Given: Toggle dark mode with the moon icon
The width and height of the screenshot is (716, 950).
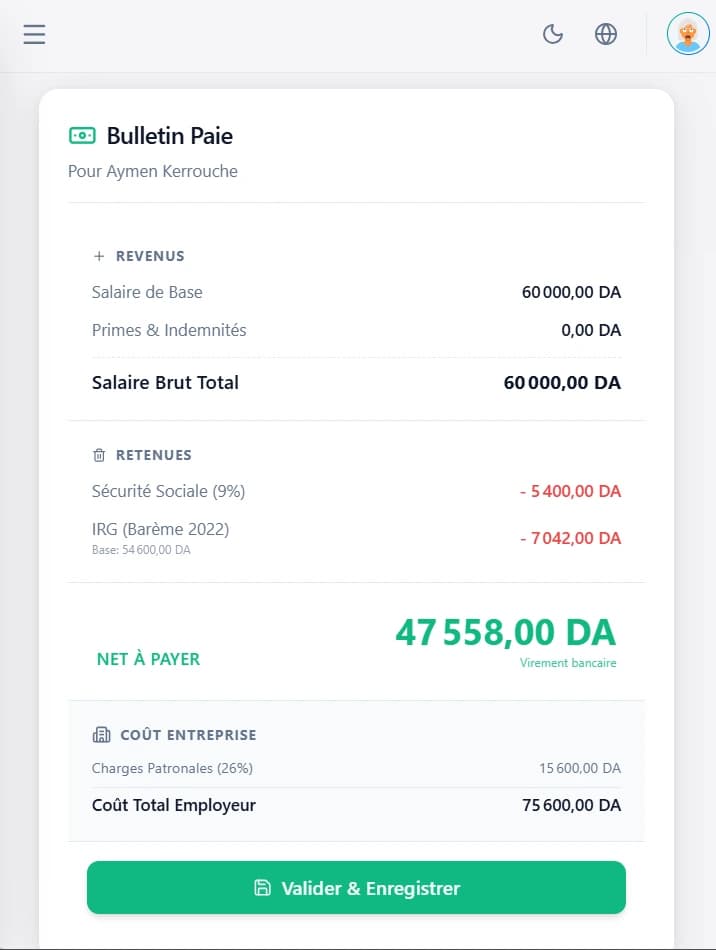Looking at the screenshot, I should [553, 34].
